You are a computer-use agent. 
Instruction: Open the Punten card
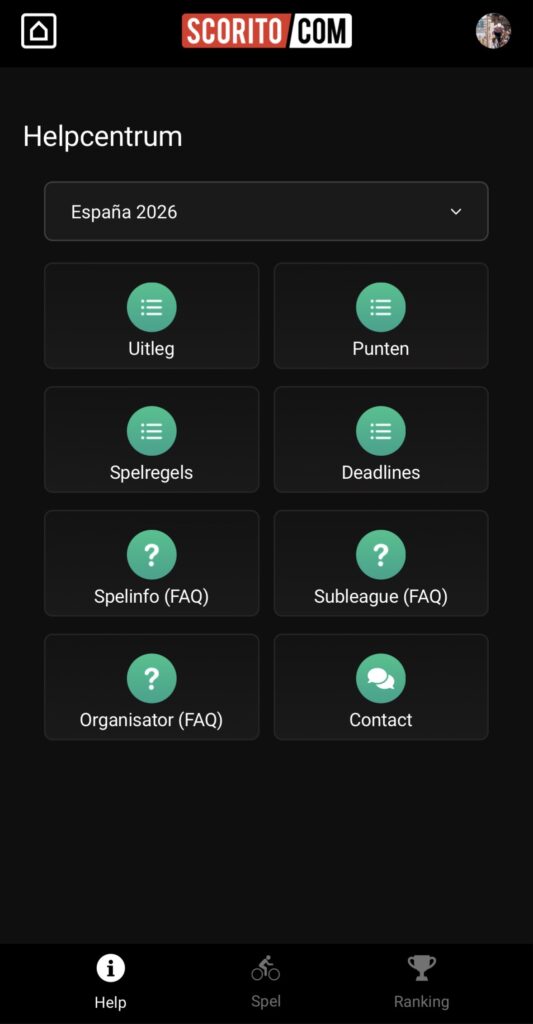coord(381,315)
